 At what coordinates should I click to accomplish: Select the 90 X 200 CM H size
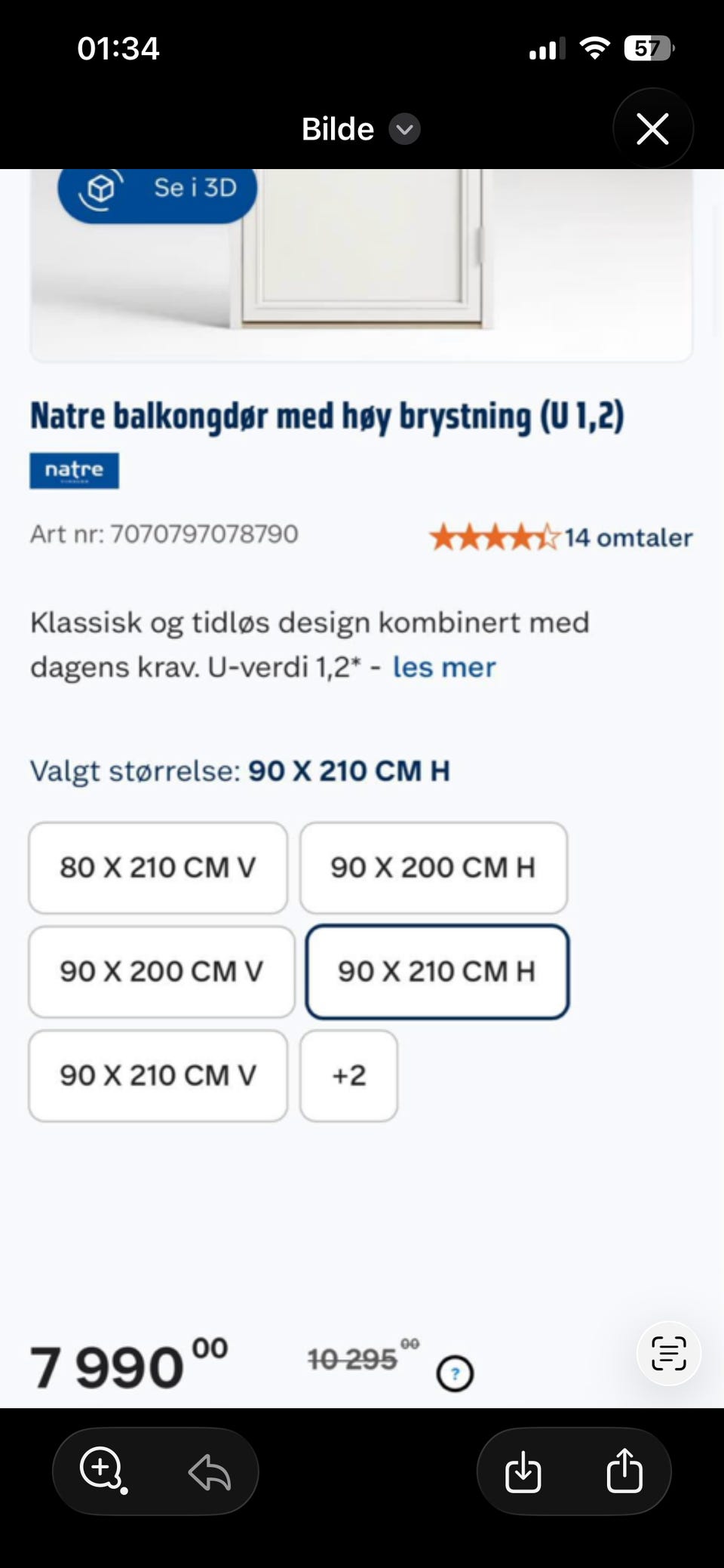433,868
